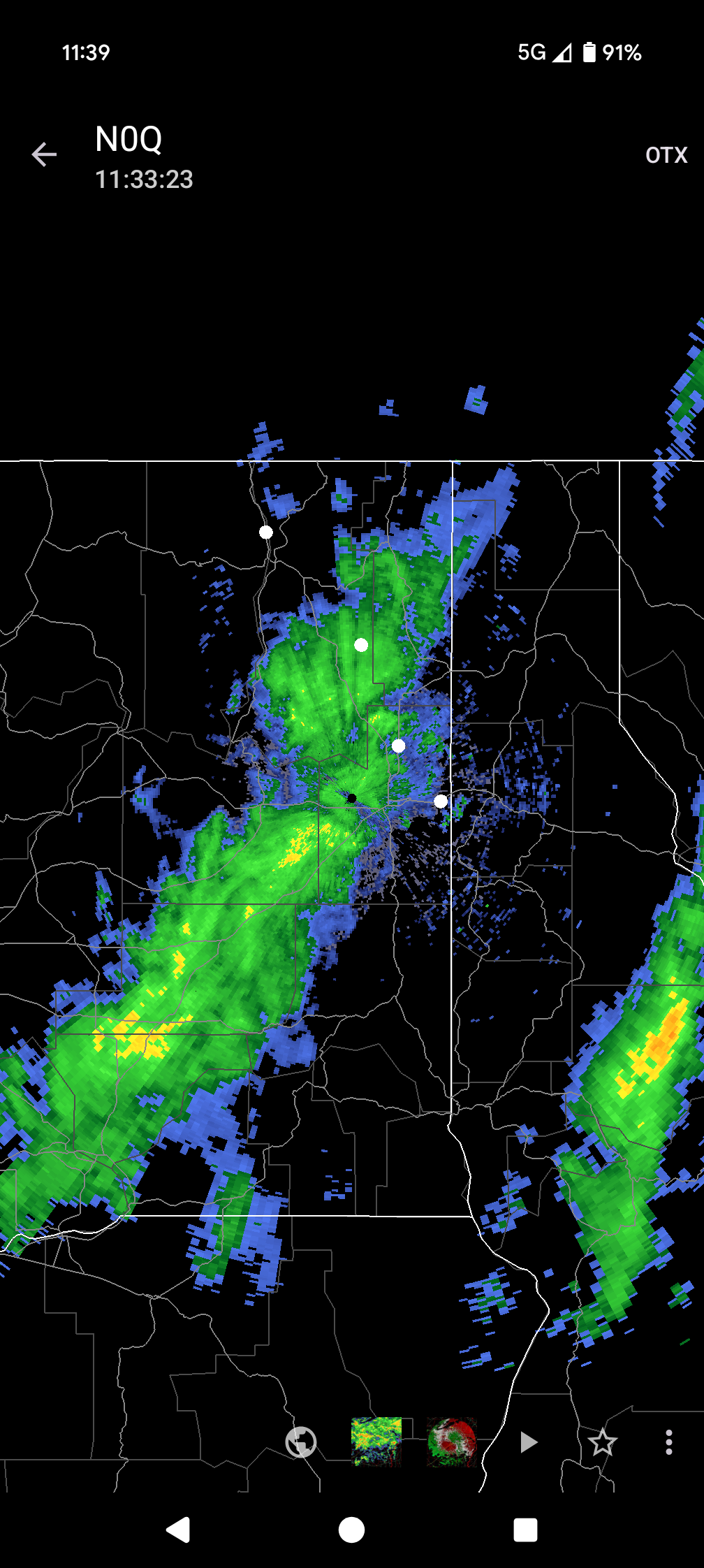
Task: Open the recent apps view
Action: click(x=525, y=1530)
